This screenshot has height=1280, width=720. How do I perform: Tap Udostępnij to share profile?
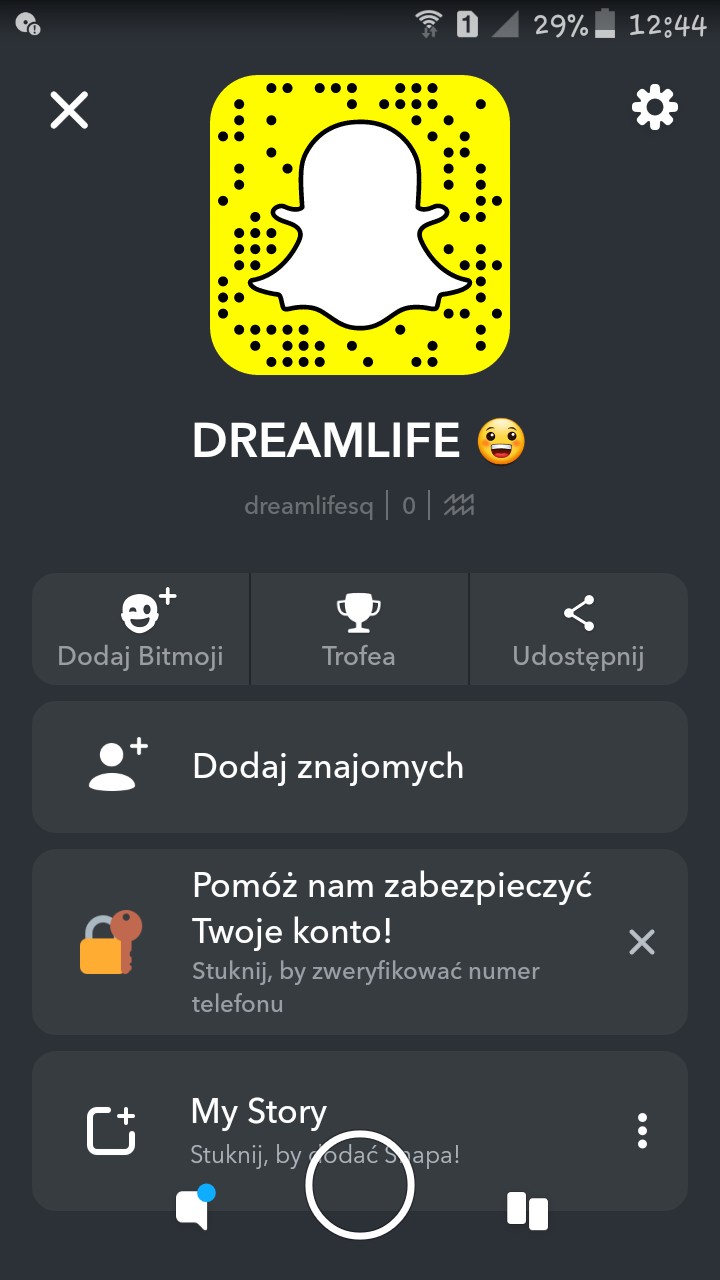click(x=578, y=629)
